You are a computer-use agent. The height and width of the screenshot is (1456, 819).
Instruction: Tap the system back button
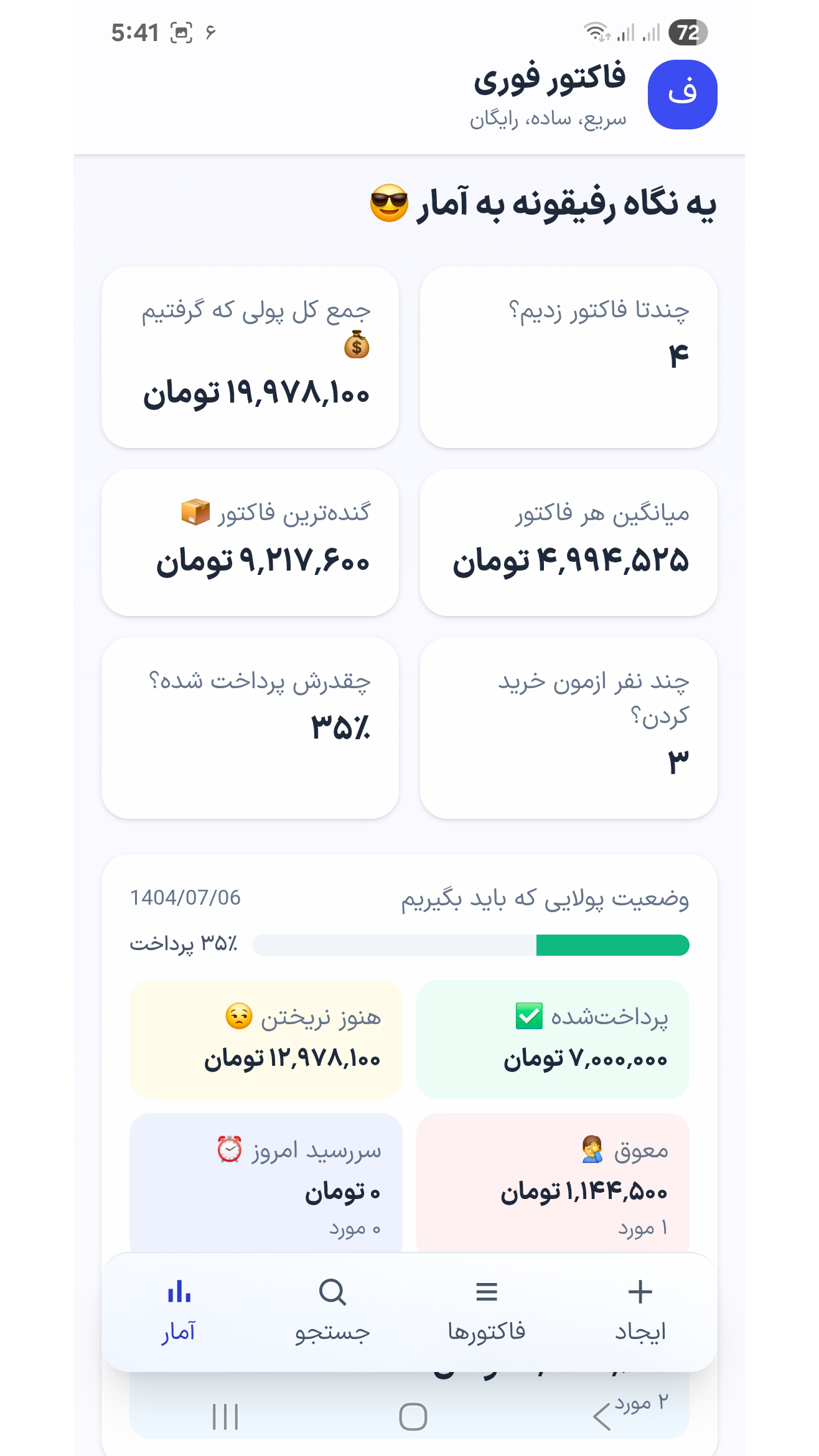[601, 1417]
